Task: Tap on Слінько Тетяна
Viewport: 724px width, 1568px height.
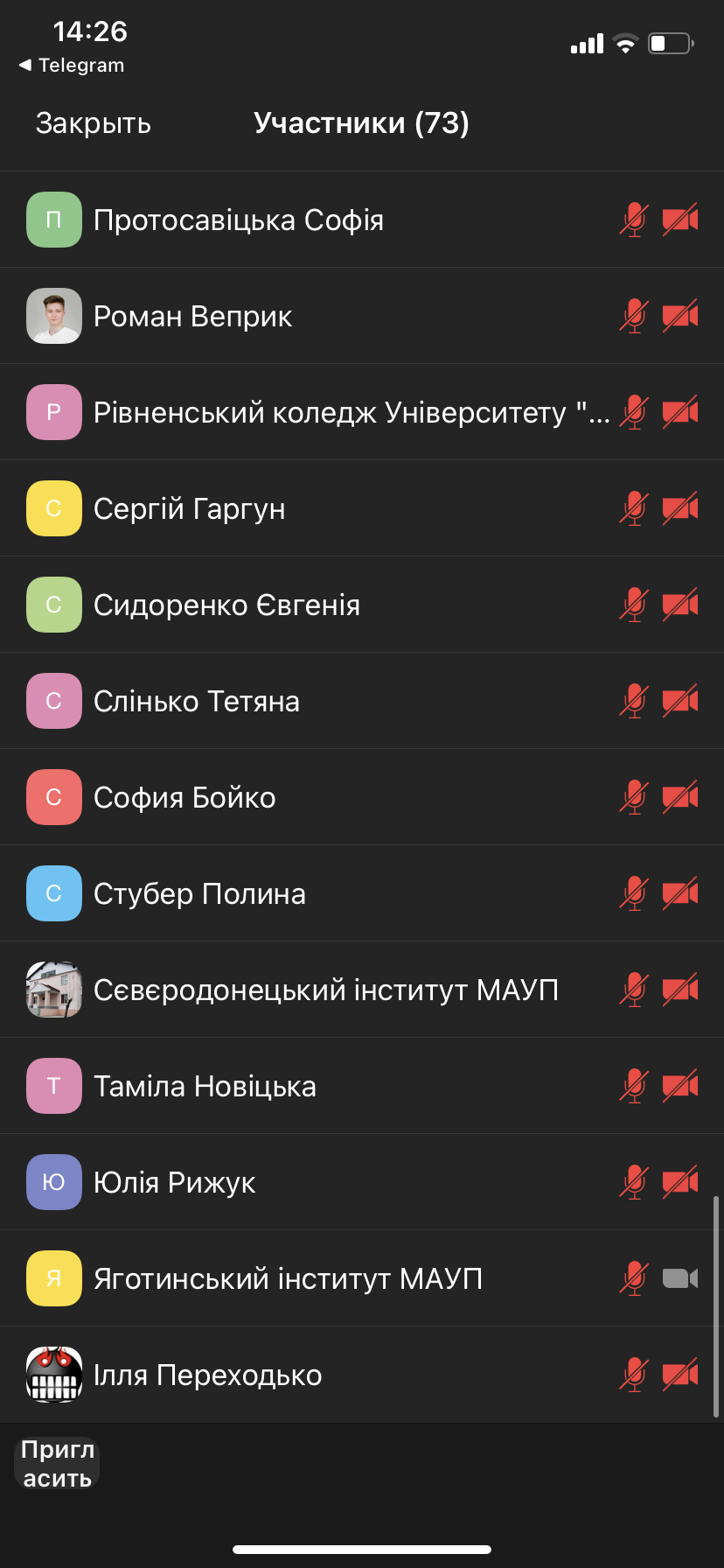Action: [x=197, y=701]
